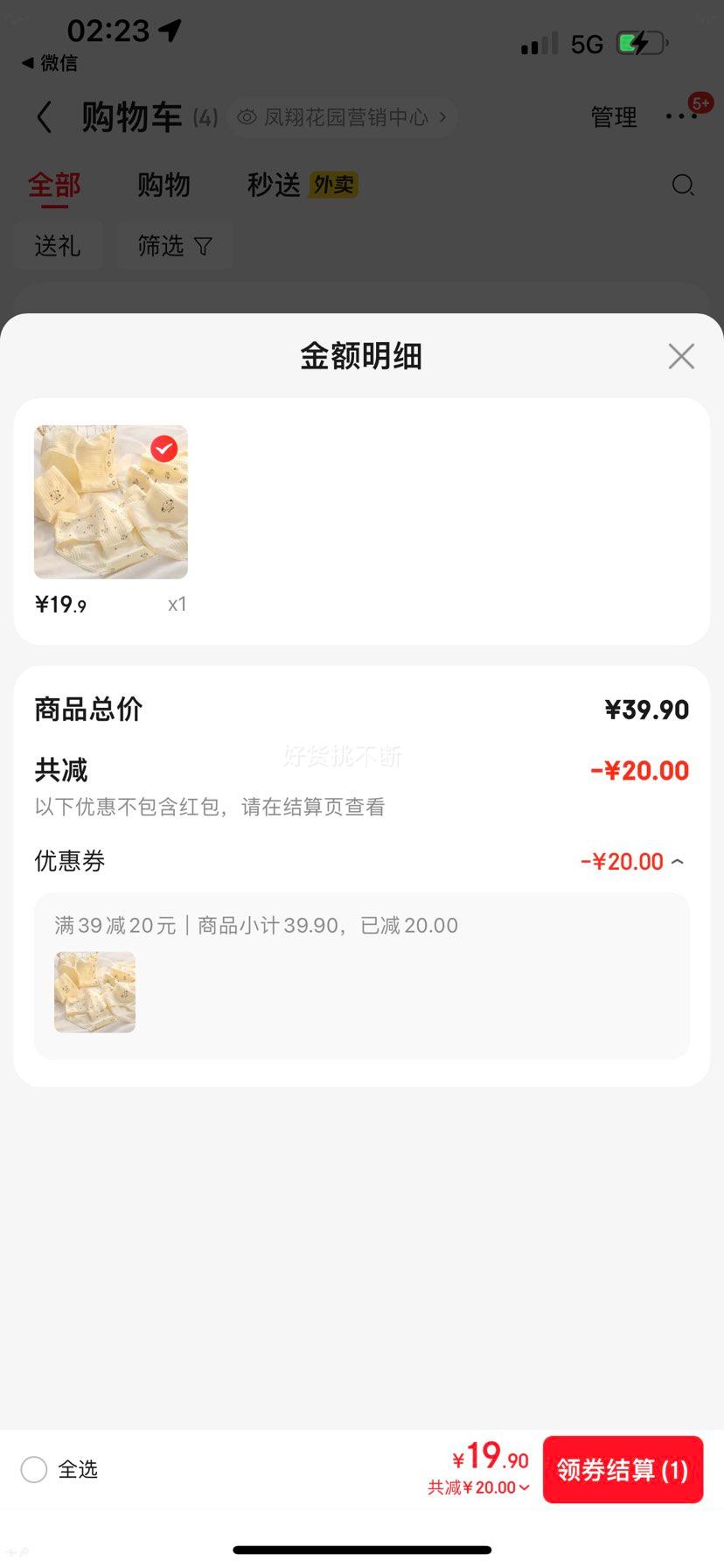Tap the filter icon next to 筛选
Viewport: 724px width, 1568px height.
pos(201,246)
